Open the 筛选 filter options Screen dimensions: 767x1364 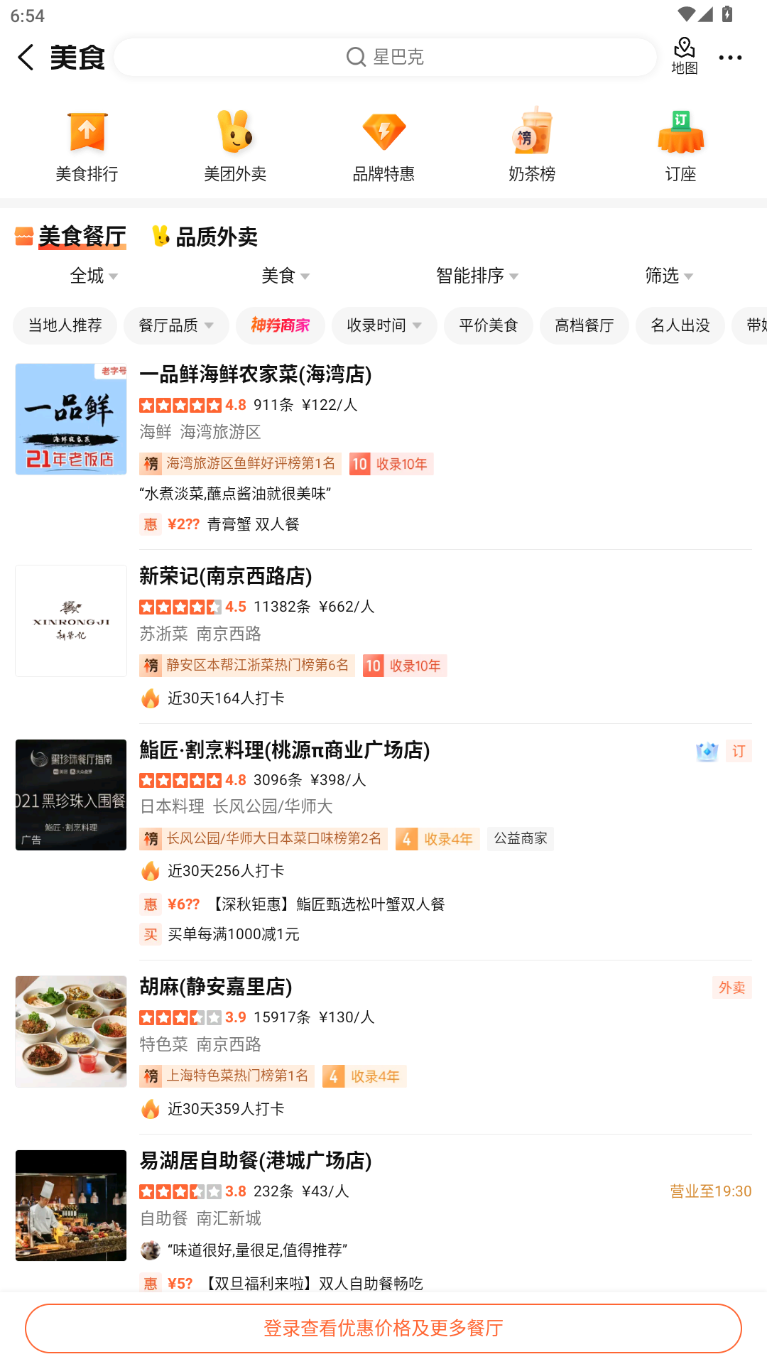[669, 275]
